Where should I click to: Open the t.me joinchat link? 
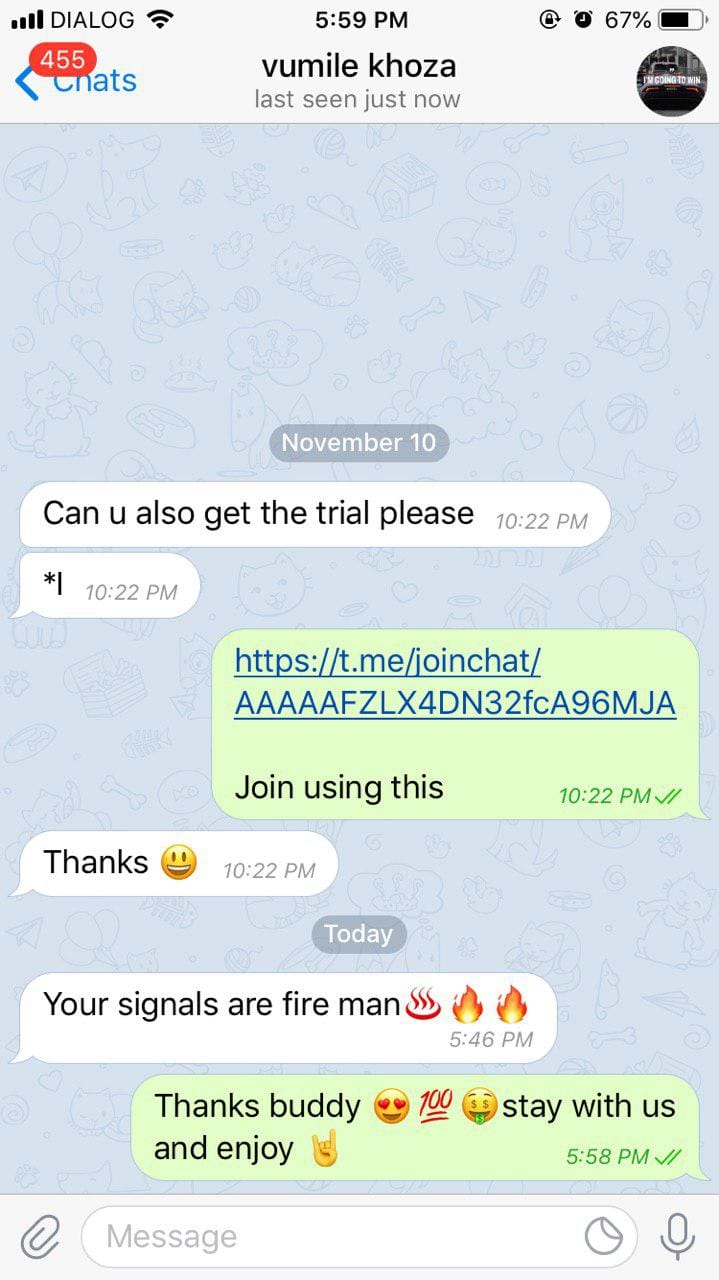pos(454,682)
